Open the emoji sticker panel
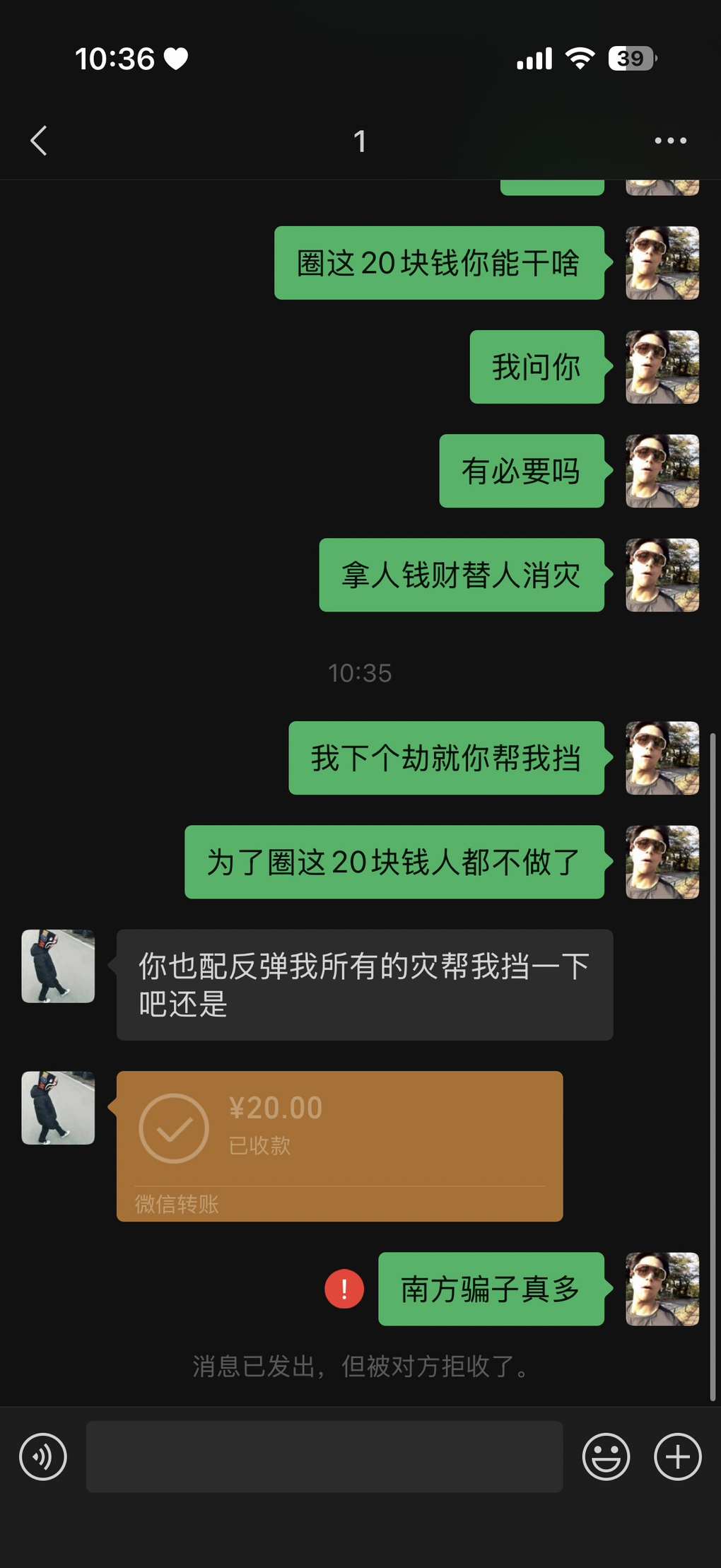Viewport: 721px width, 1568px height. tap(606, 1456)
